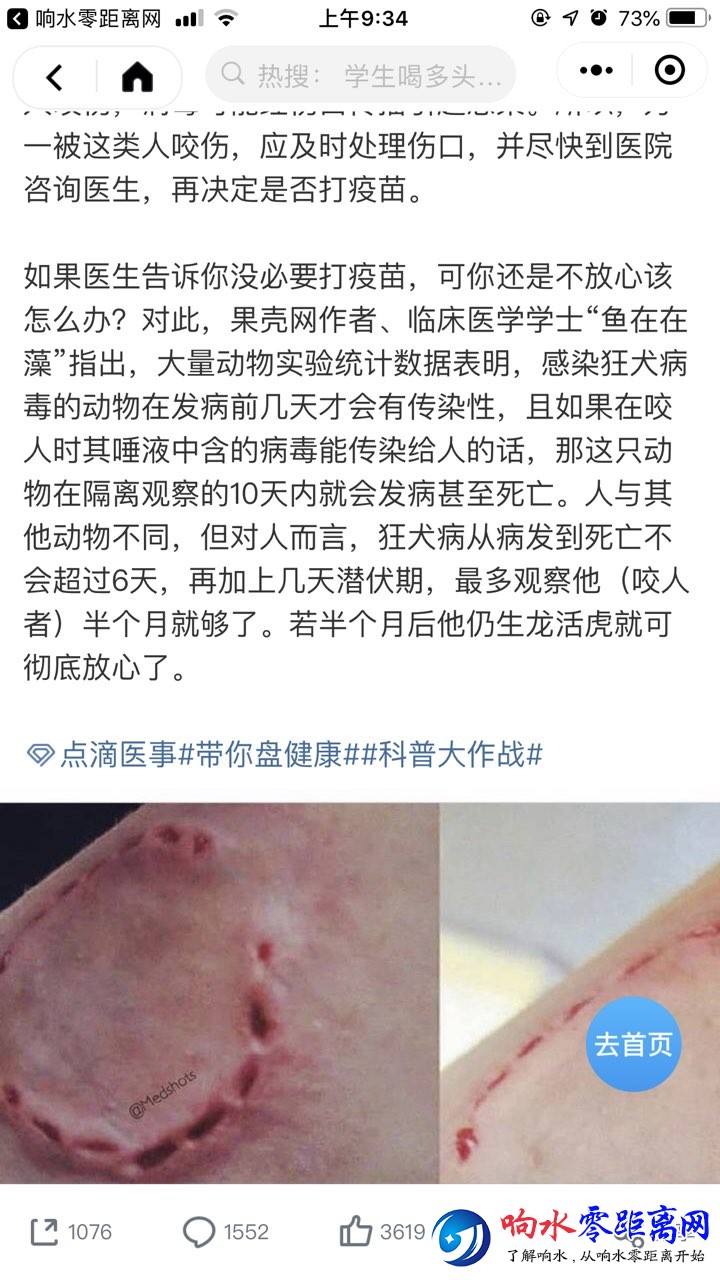Close the mini program with the circle button
This screenshot has width=720, height=1280.
click(x=669, y=71)
